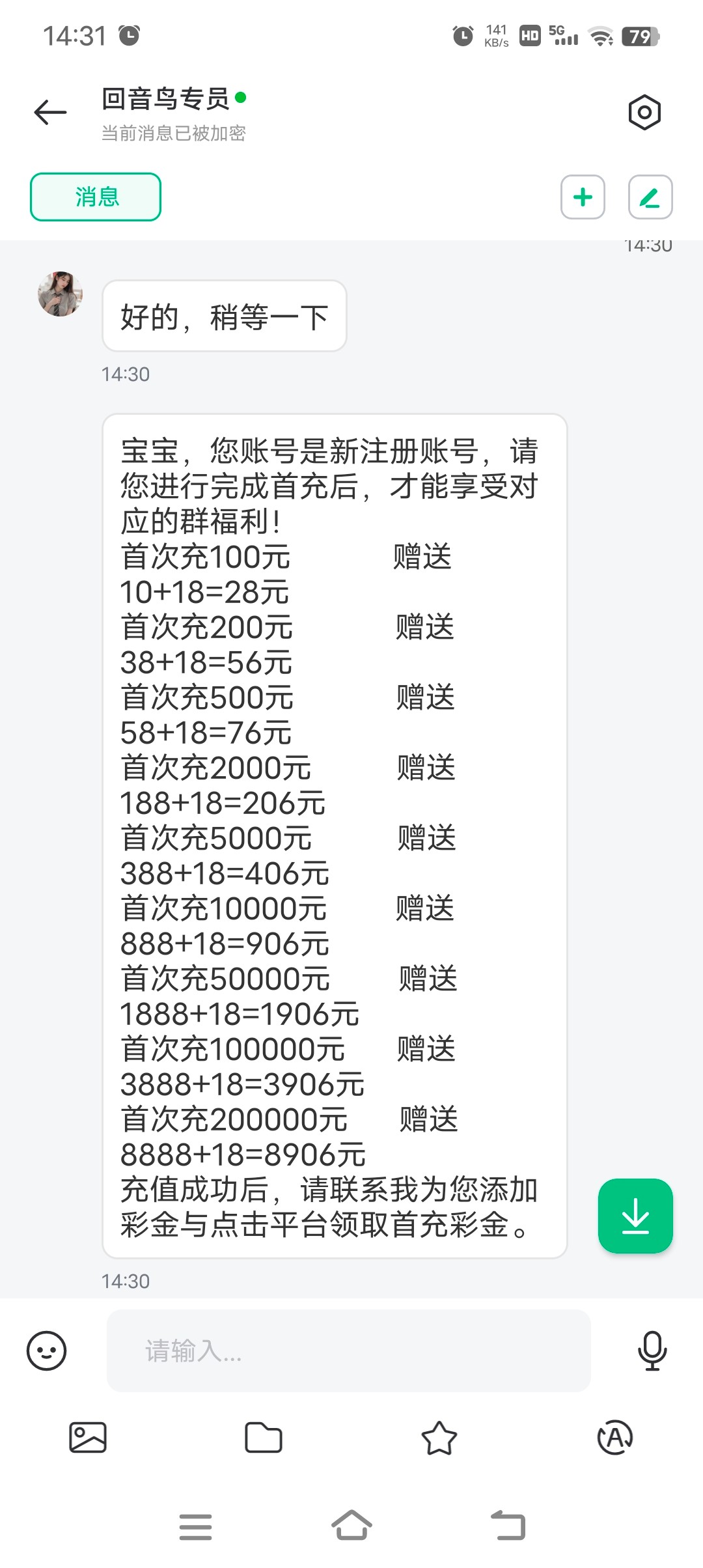Focus the 请输入 message field
703x1568 pixels.
pyautogui.click(x=349, y=1351)
